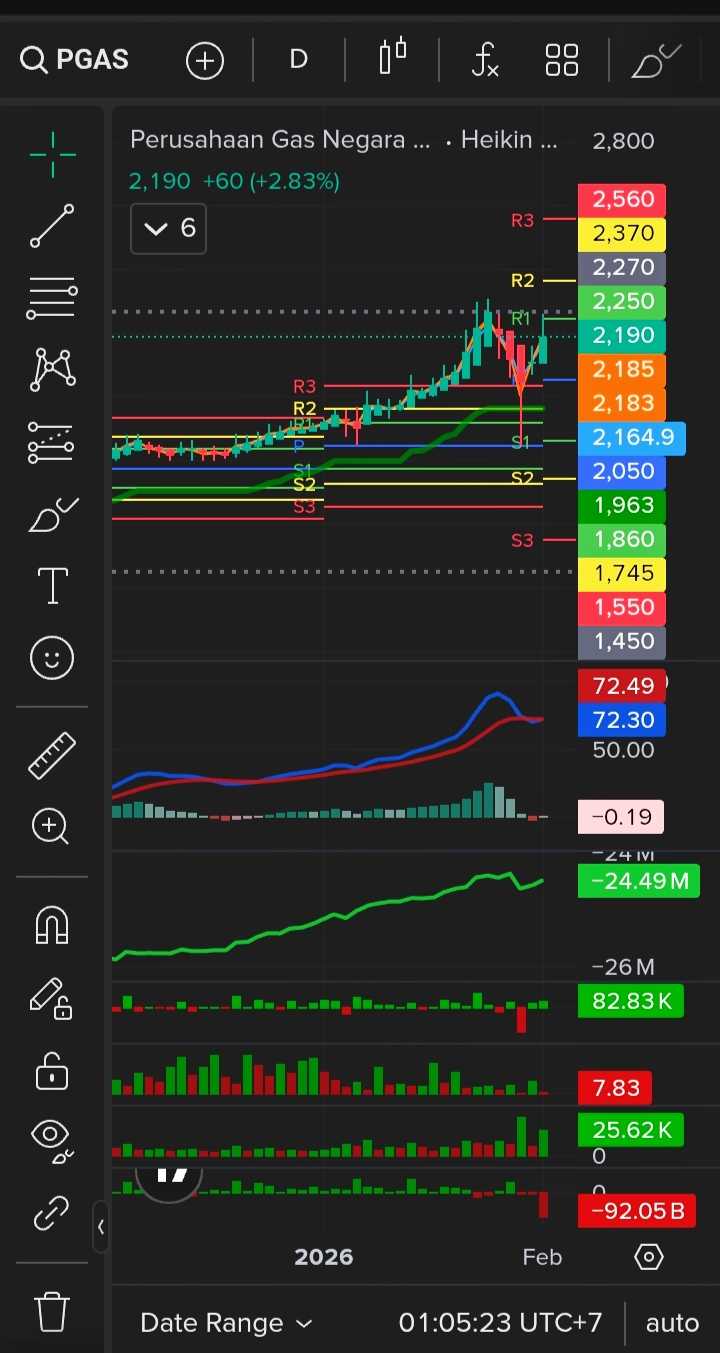Viewport: 720px width, 1353px height.
Task: Select the trend line drawing tool
Action: tap(52, 226)
